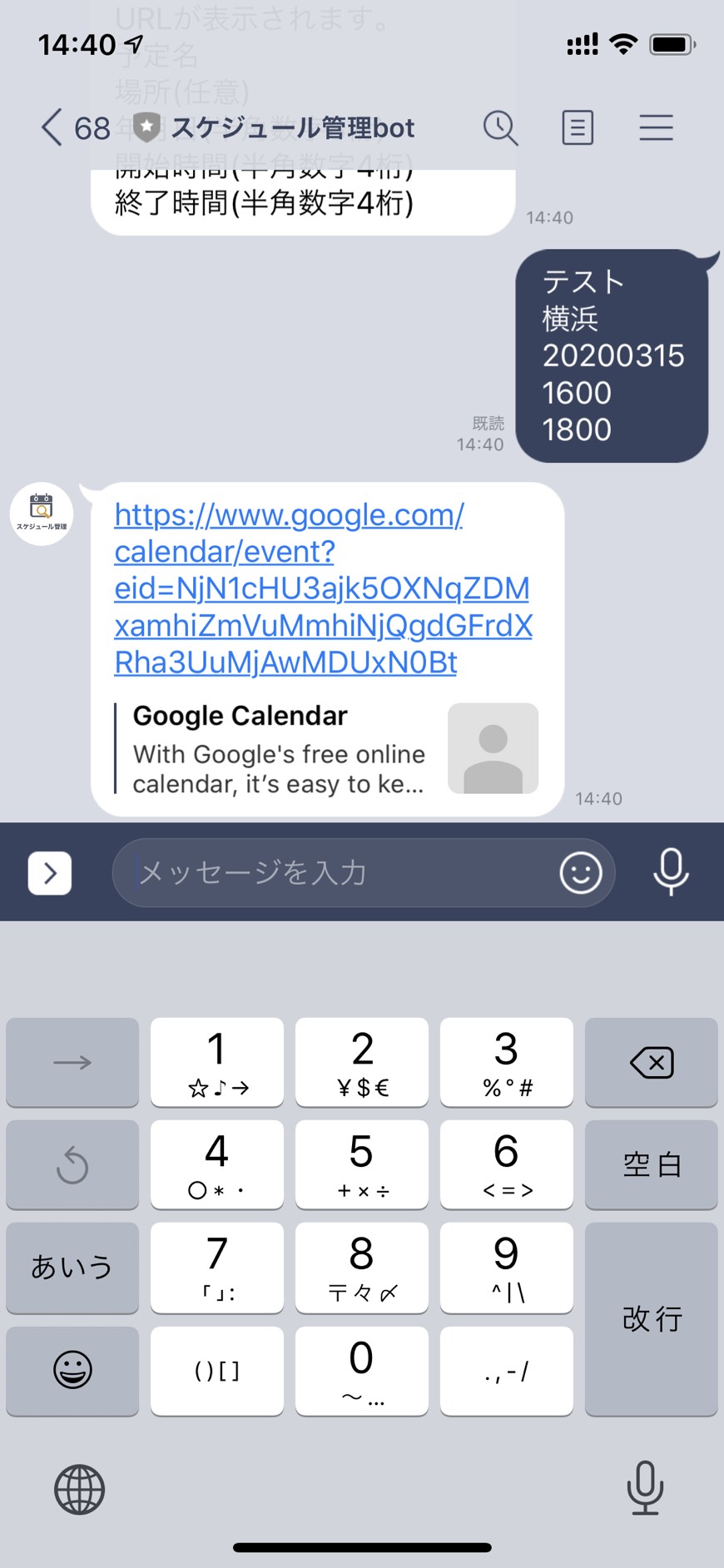Hit the backspace key
The image size is (724, 1568).
coord(652,1062)
